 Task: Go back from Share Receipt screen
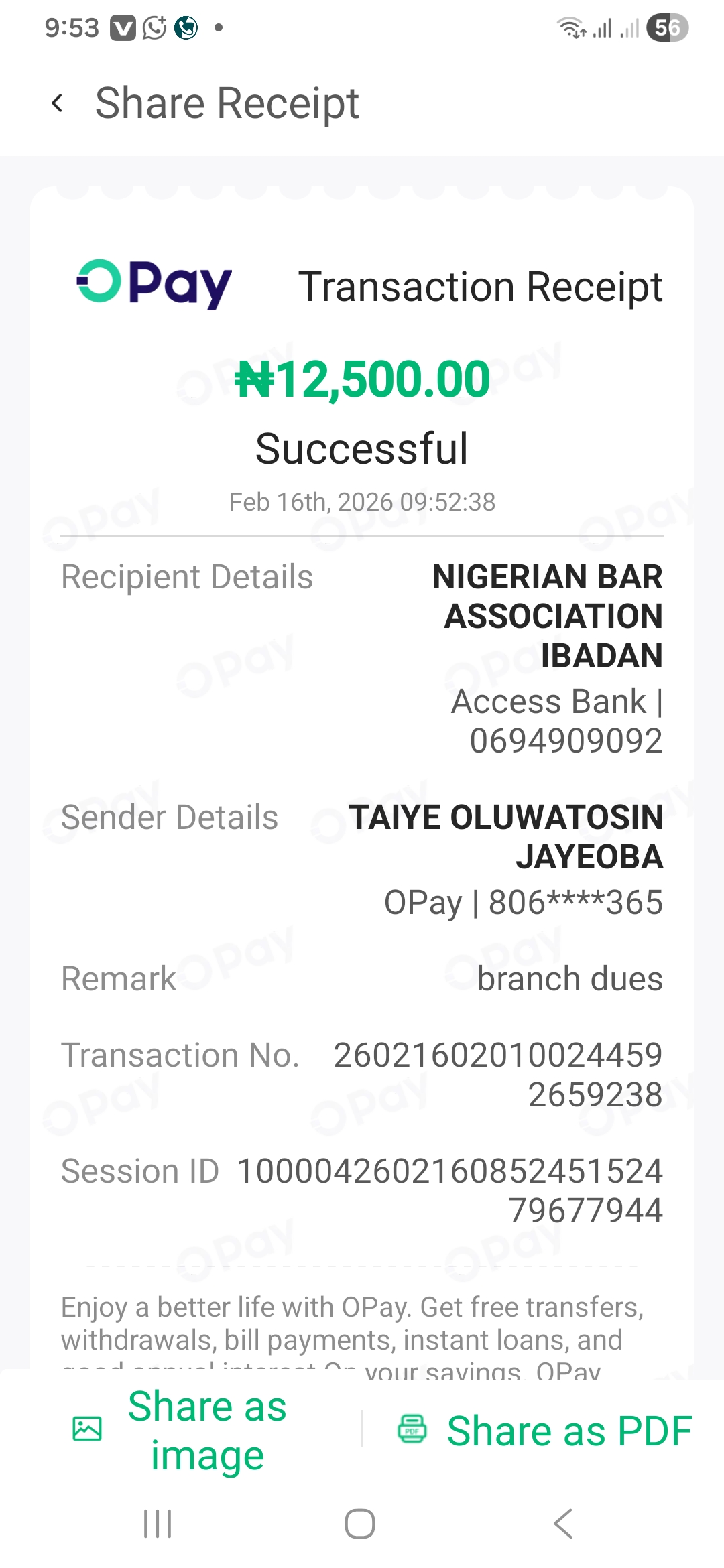(58, 103)
